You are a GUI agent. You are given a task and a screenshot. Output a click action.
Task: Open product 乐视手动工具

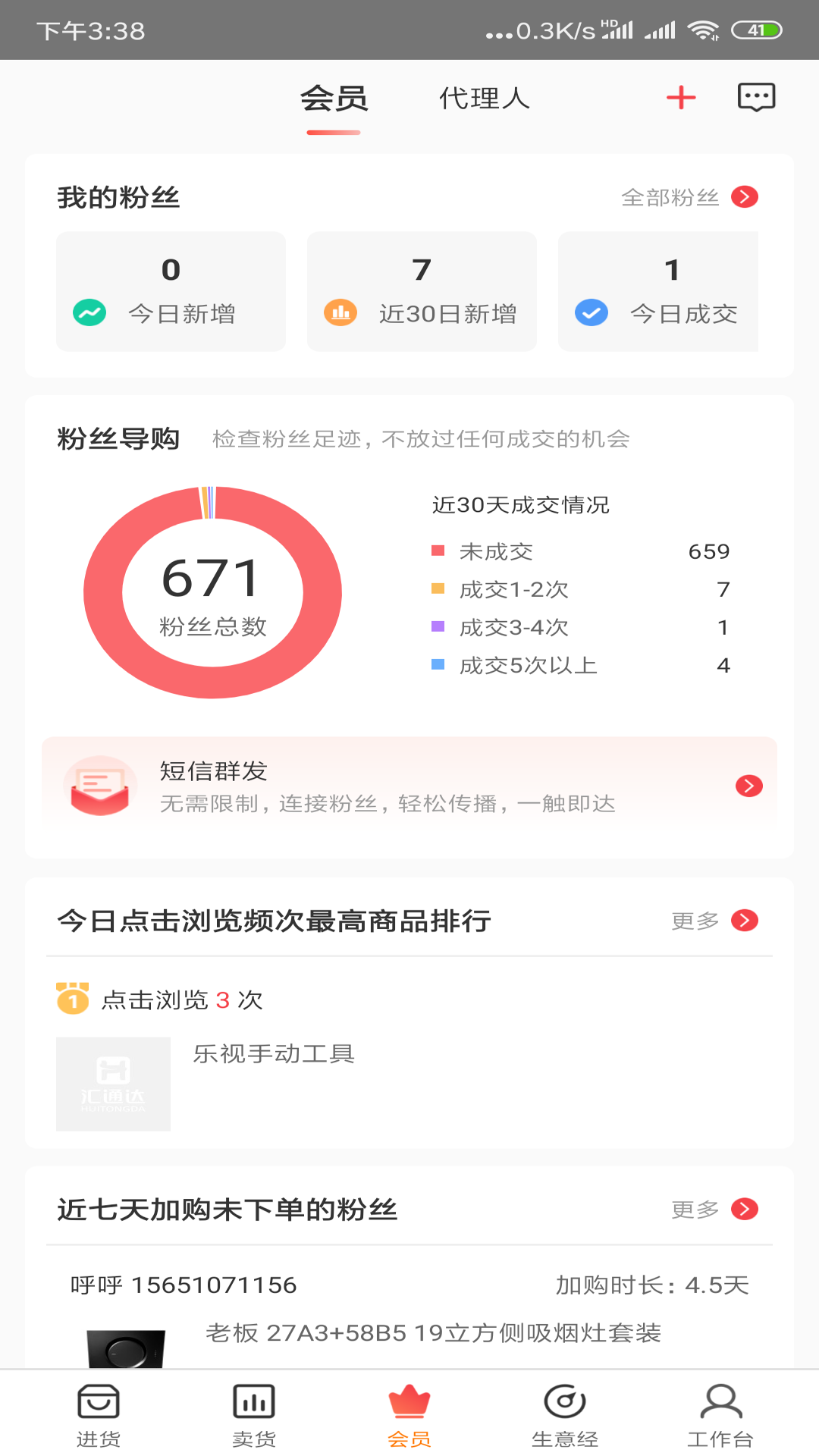(x=274, y=1054)
